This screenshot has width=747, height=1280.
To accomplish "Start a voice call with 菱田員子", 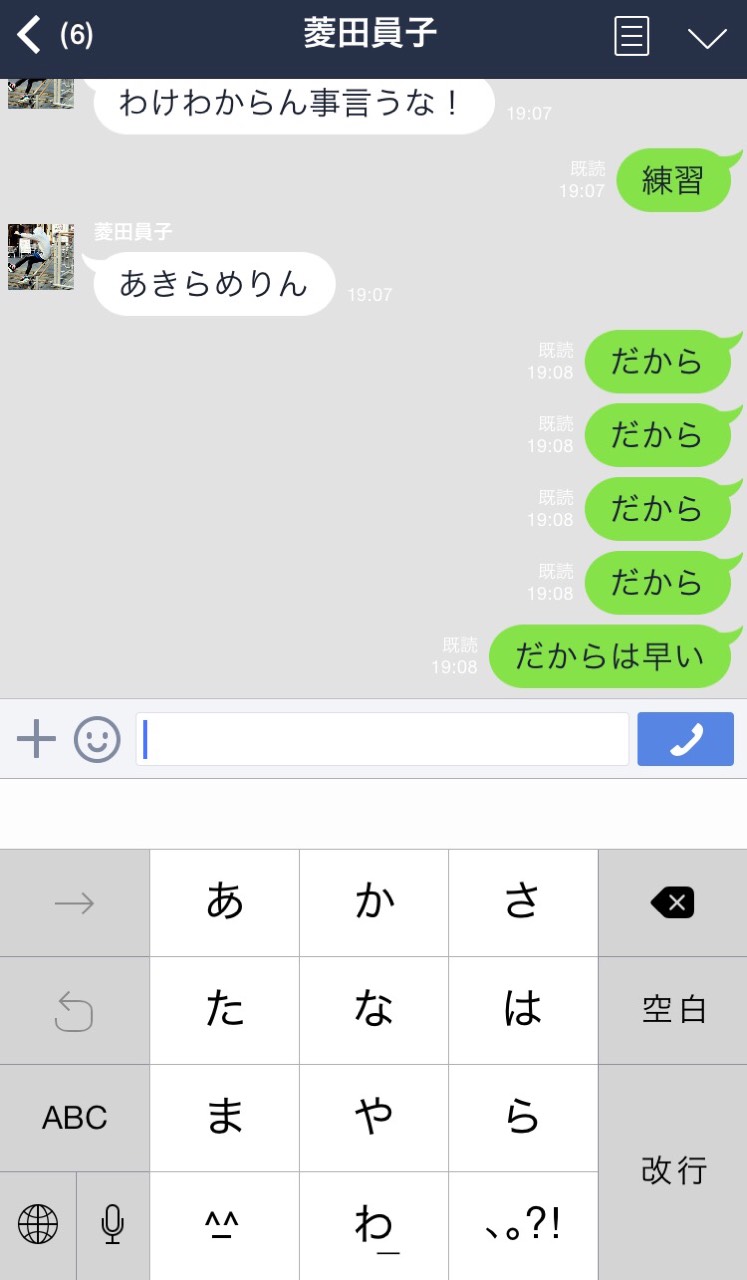I will [x=685, y=739].
